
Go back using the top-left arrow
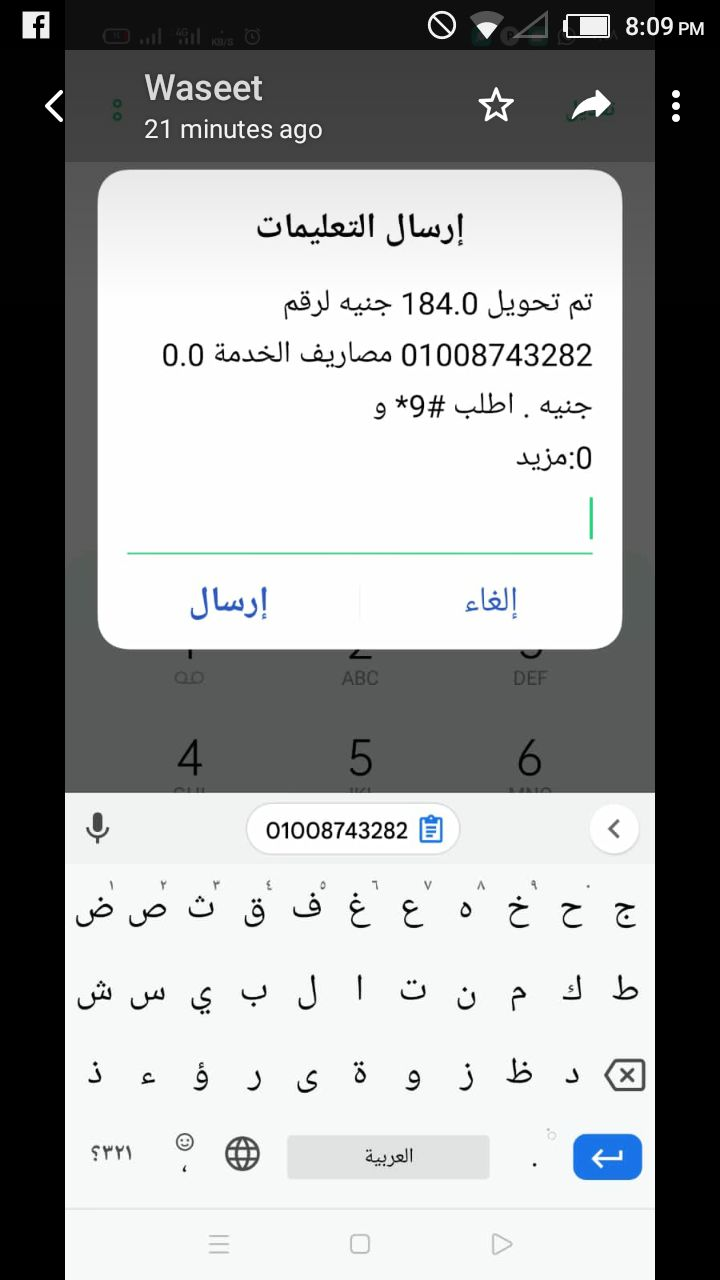[x=54, y=106]
